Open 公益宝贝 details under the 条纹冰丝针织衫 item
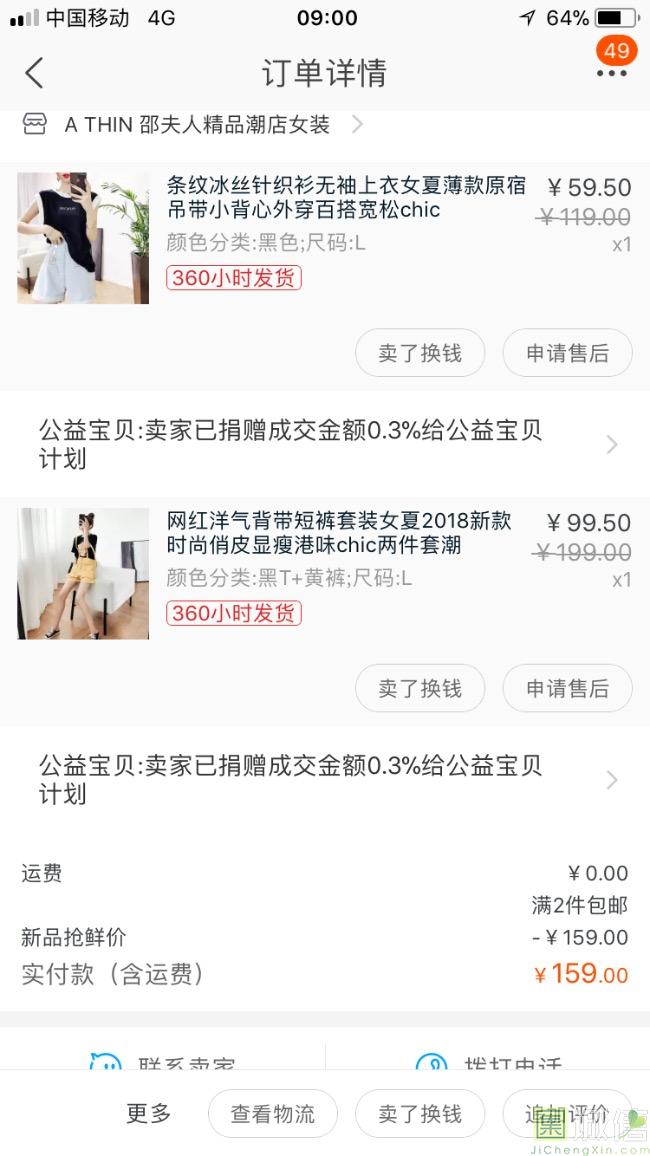This screenshot has height=1156, width=650. 325,444
